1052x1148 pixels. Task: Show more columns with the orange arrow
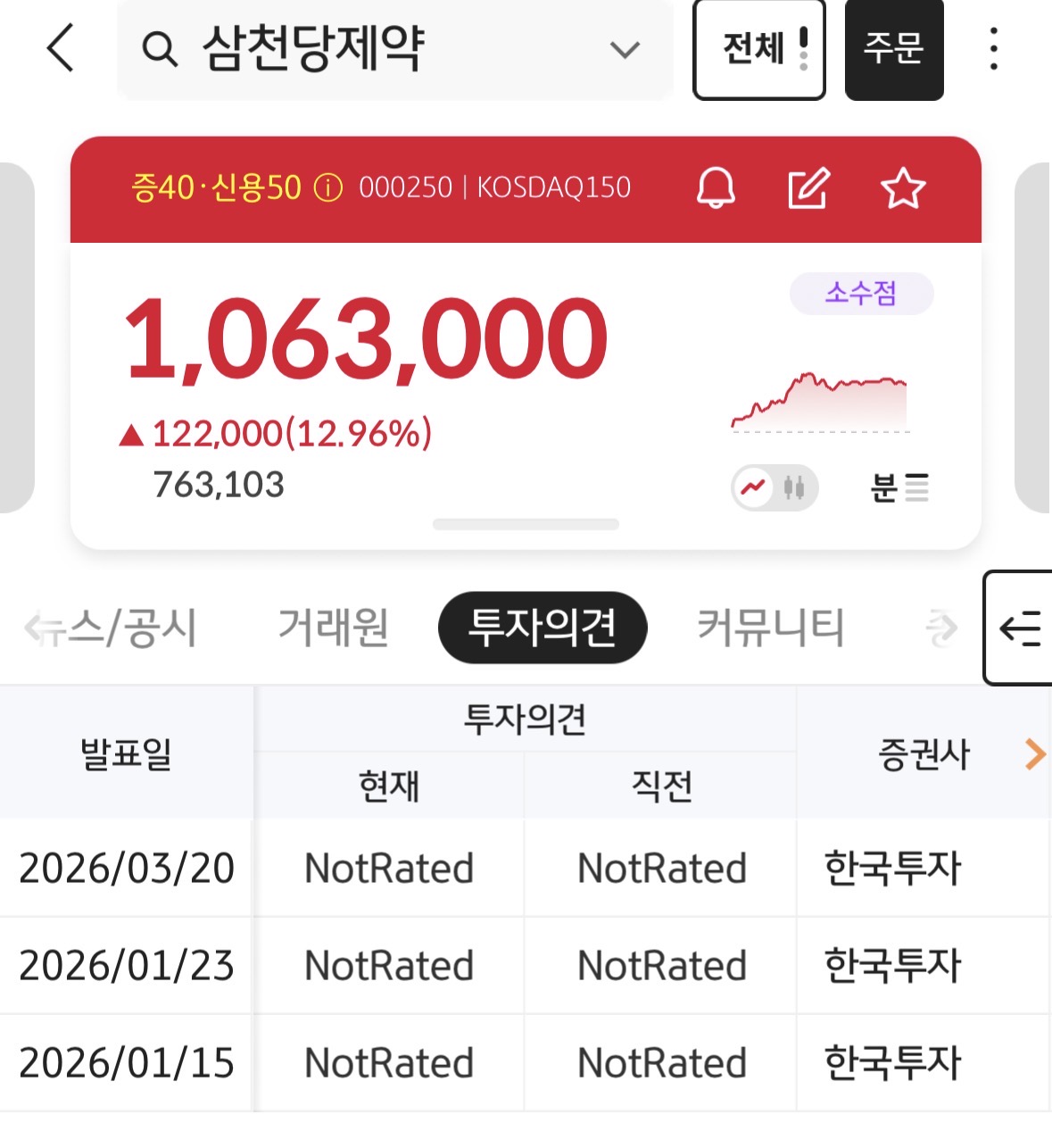pos(1035,754)
